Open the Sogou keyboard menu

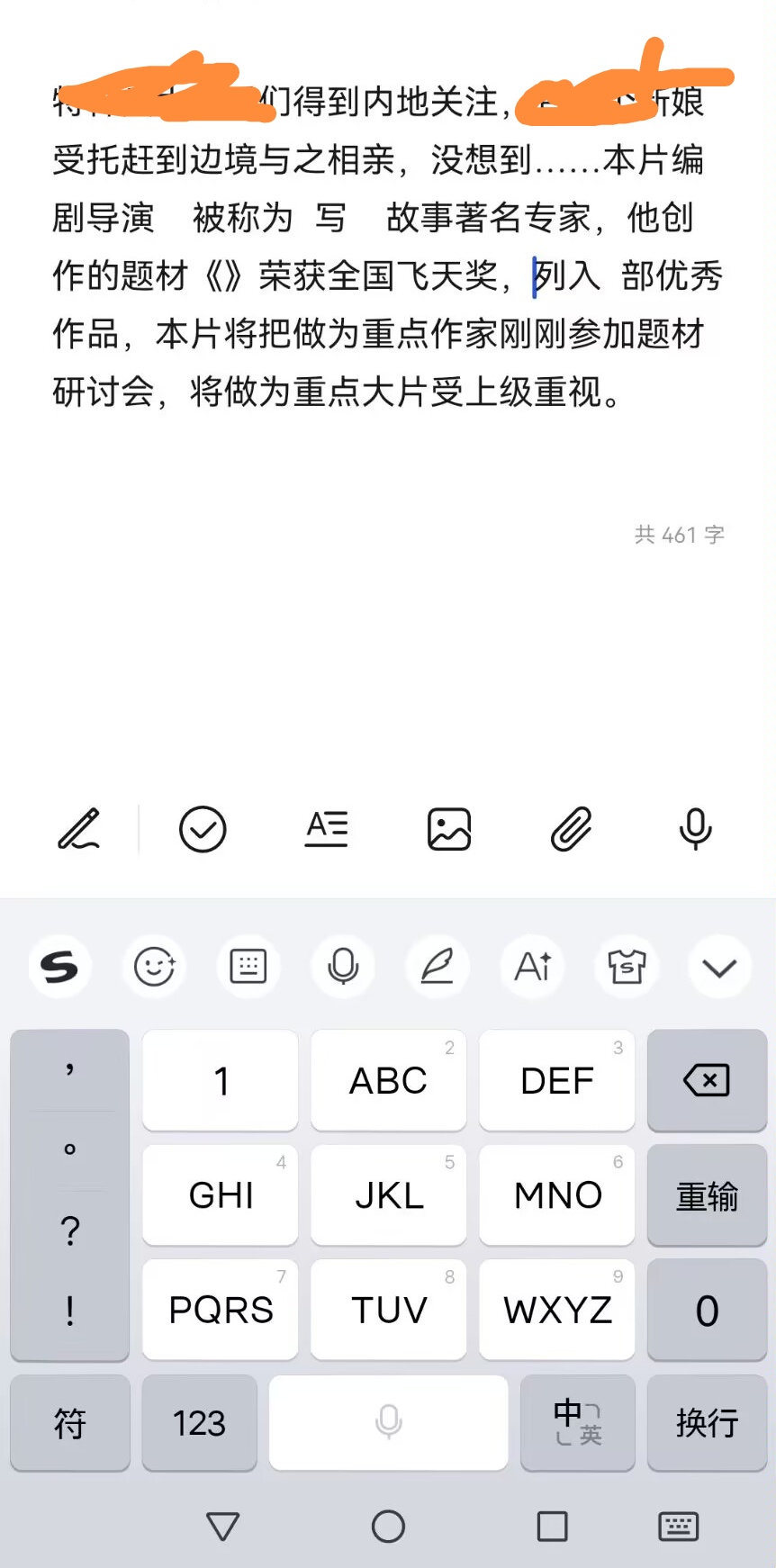pos(60,968)
